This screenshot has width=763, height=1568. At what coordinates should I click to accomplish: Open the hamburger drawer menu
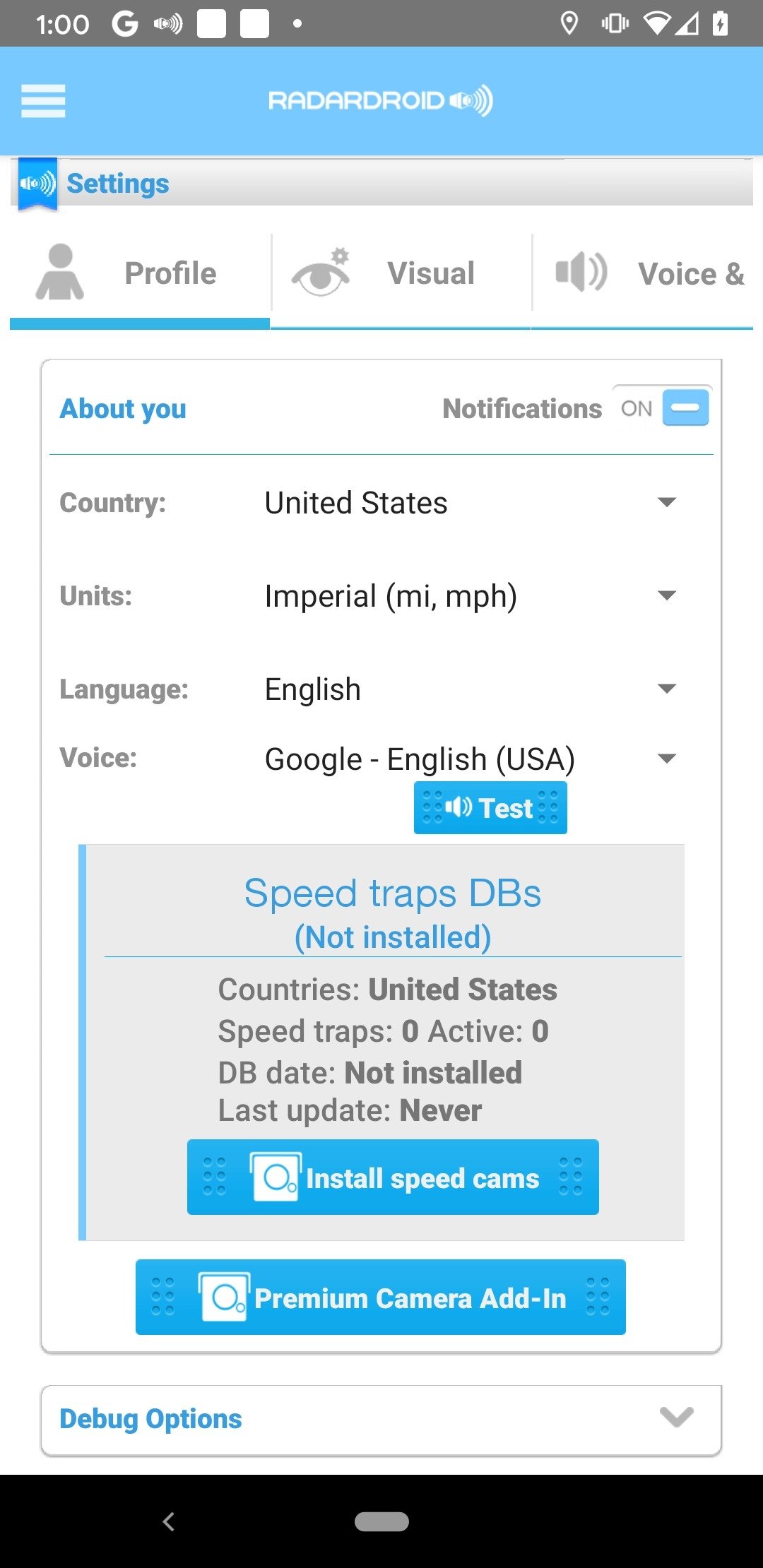(43, 101)
